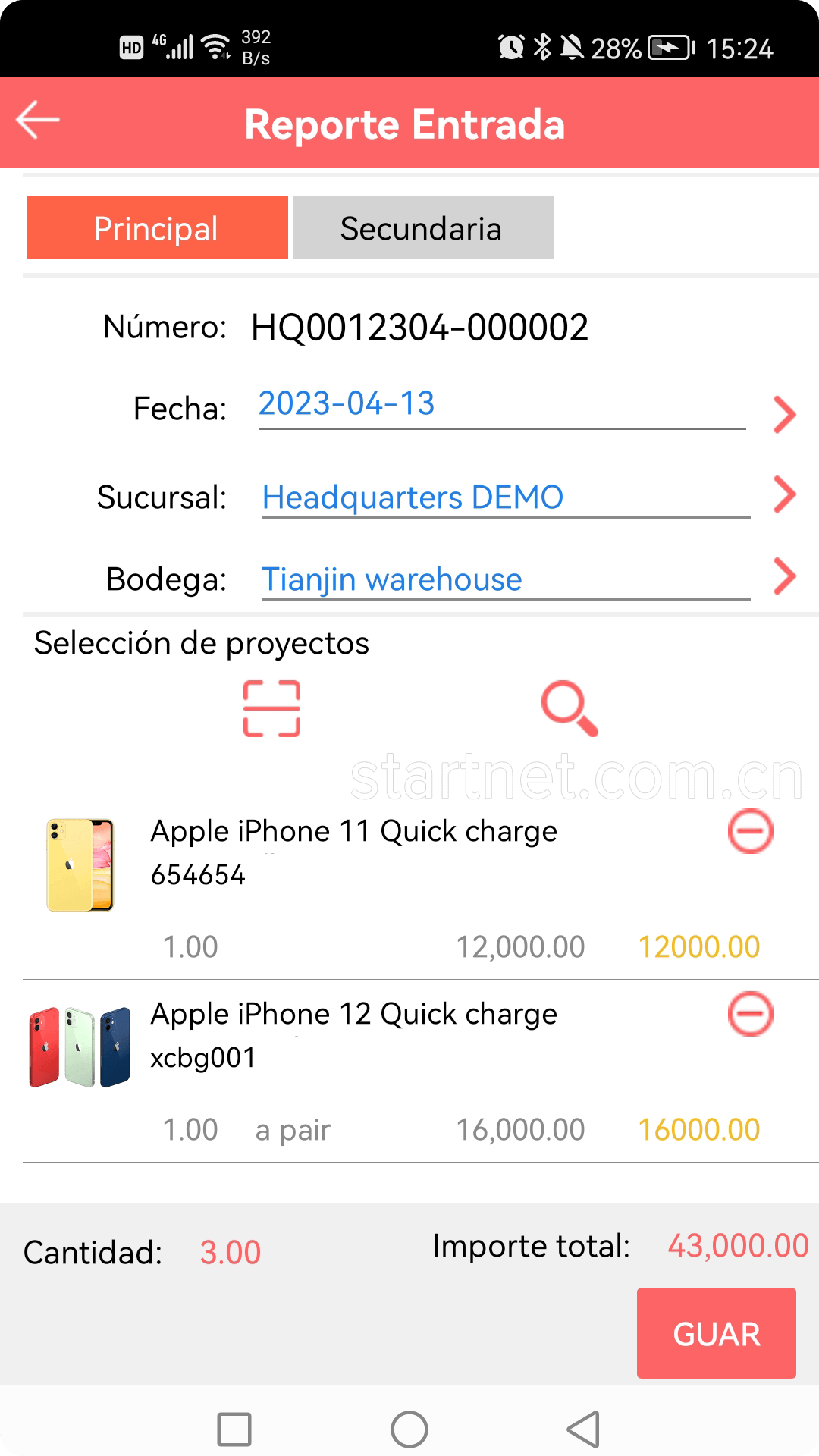Go to the system home screen

[409, 1429]
